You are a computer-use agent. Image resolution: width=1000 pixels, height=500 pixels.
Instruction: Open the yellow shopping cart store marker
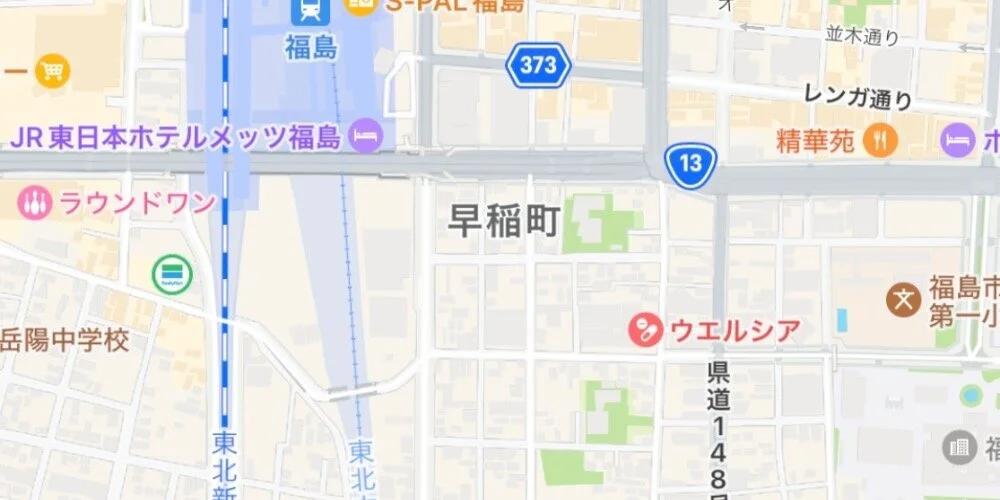click(52, 70)
